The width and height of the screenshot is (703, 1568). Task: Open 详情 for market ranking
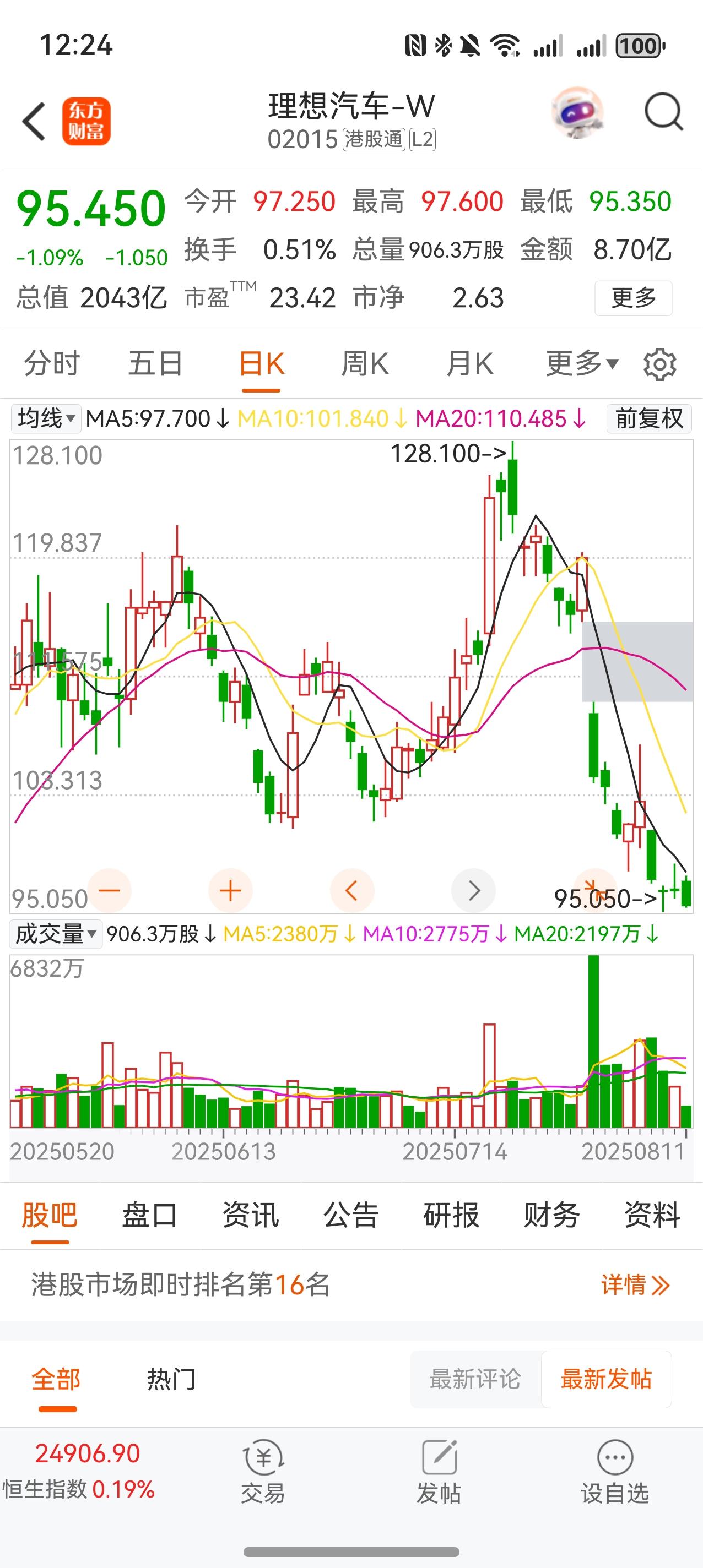point(635,1285)
